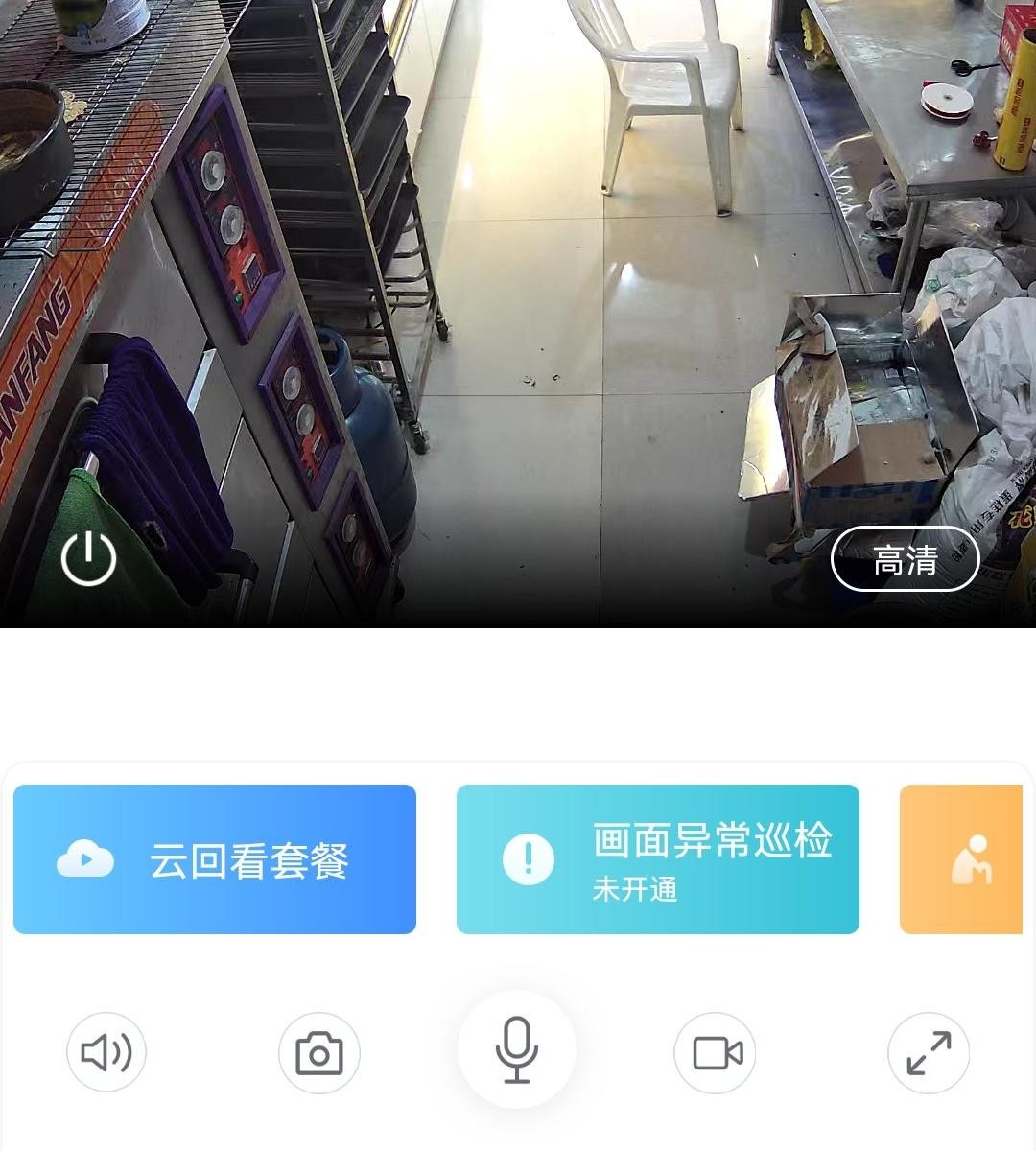
Task: Open the 云回看套餐 card
Action: pos(215,859)
